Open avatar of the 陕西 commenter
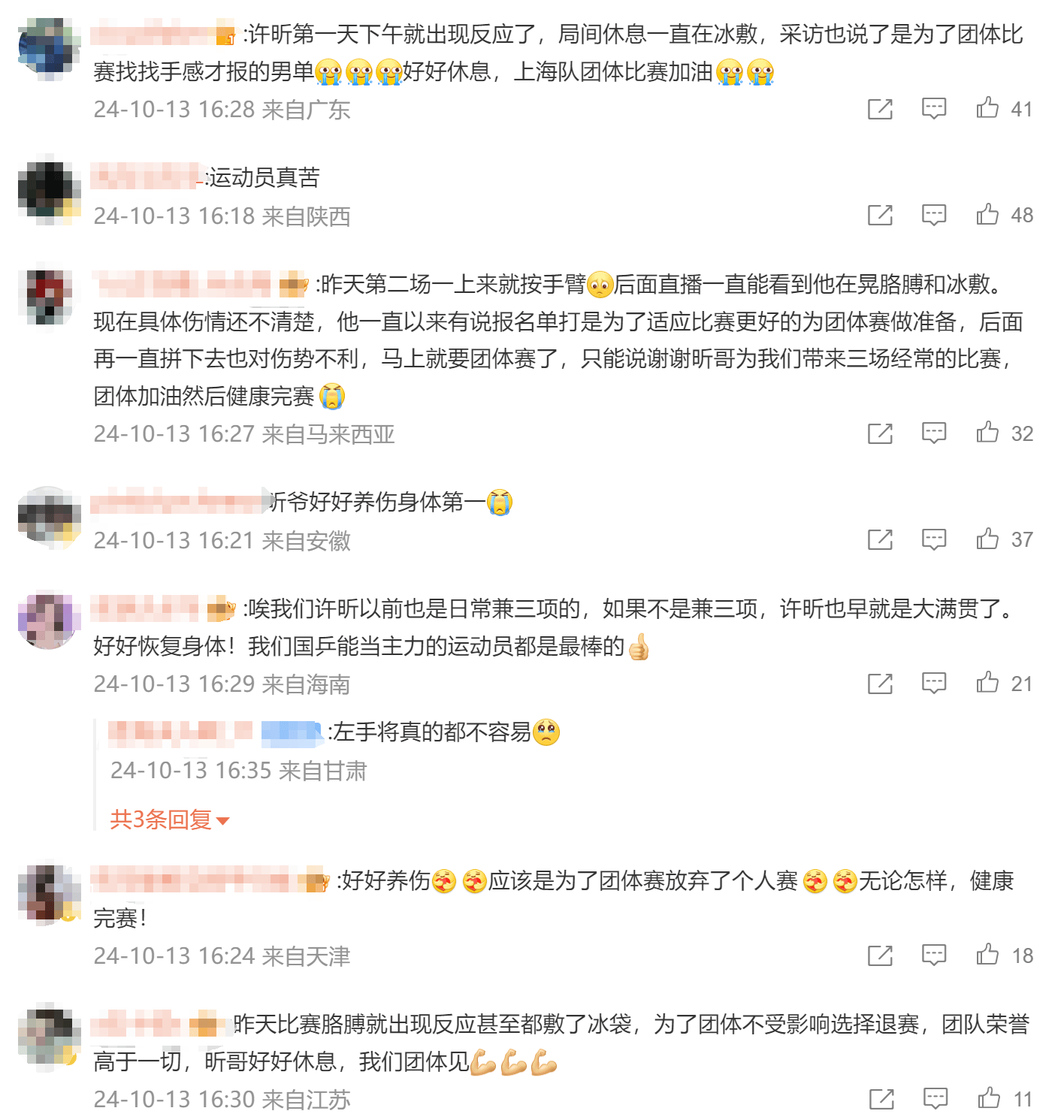 49,191
